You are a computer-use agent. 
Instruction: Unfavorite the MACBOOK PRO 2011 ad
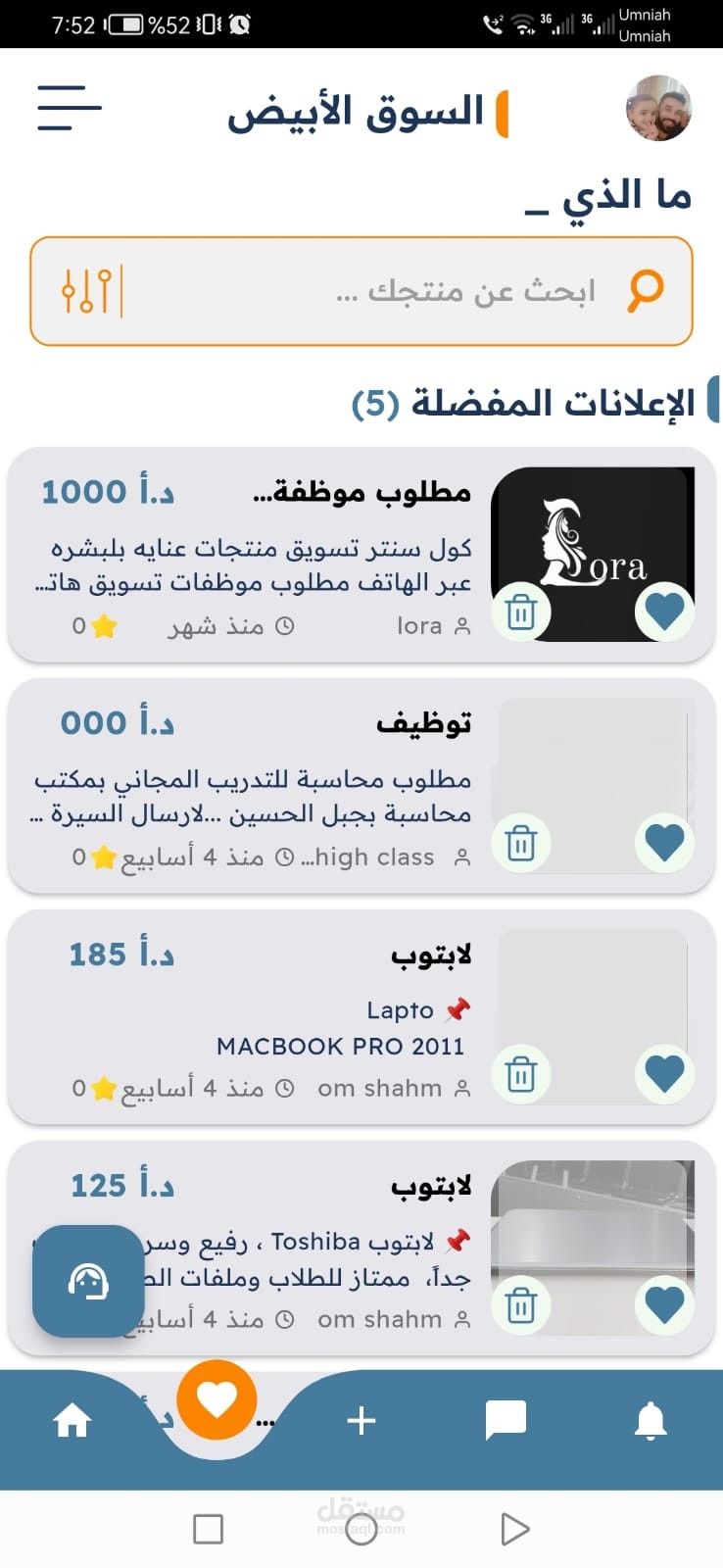(x=664, y=1075)
